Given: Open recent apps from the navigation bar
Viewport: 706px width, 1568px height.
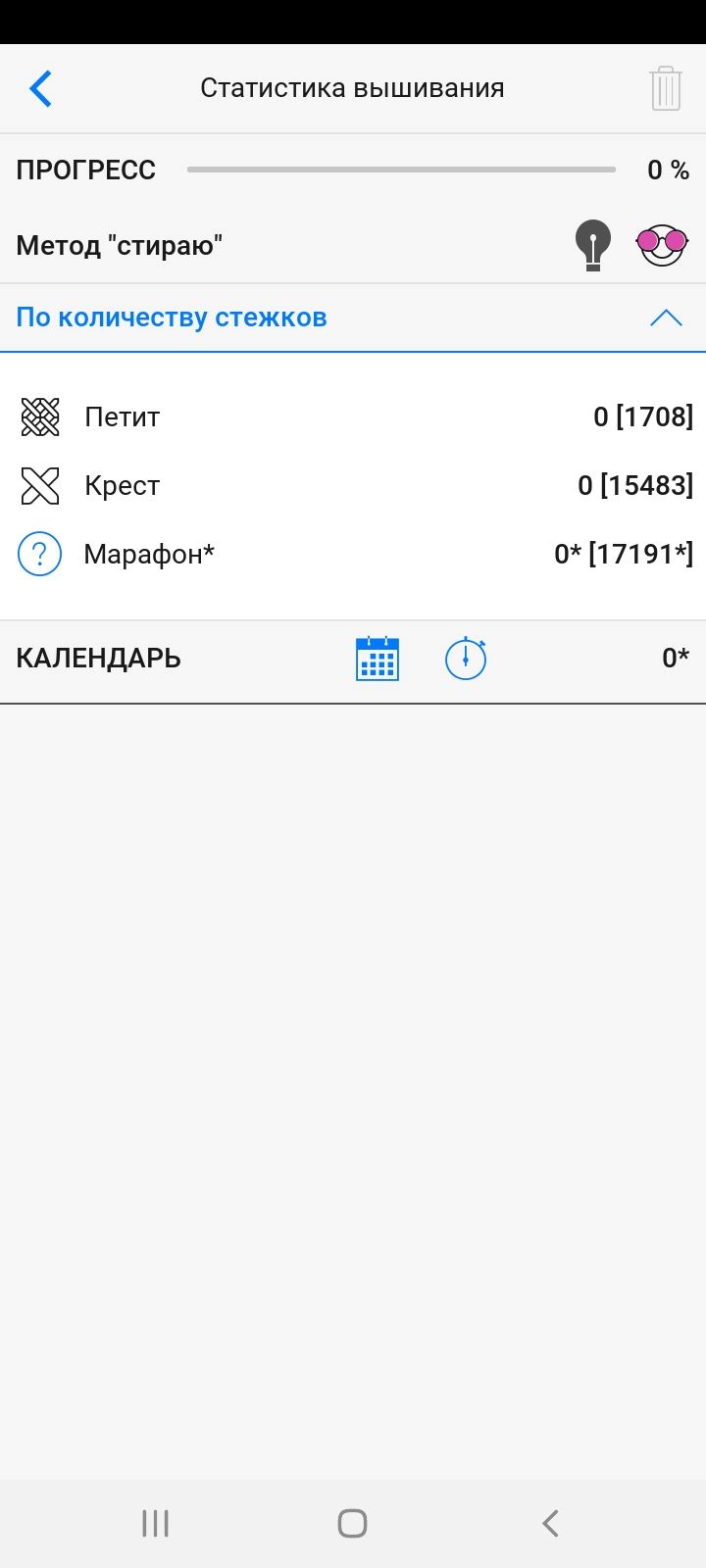Looking at the screenshot, I should tap(155, 1523).
